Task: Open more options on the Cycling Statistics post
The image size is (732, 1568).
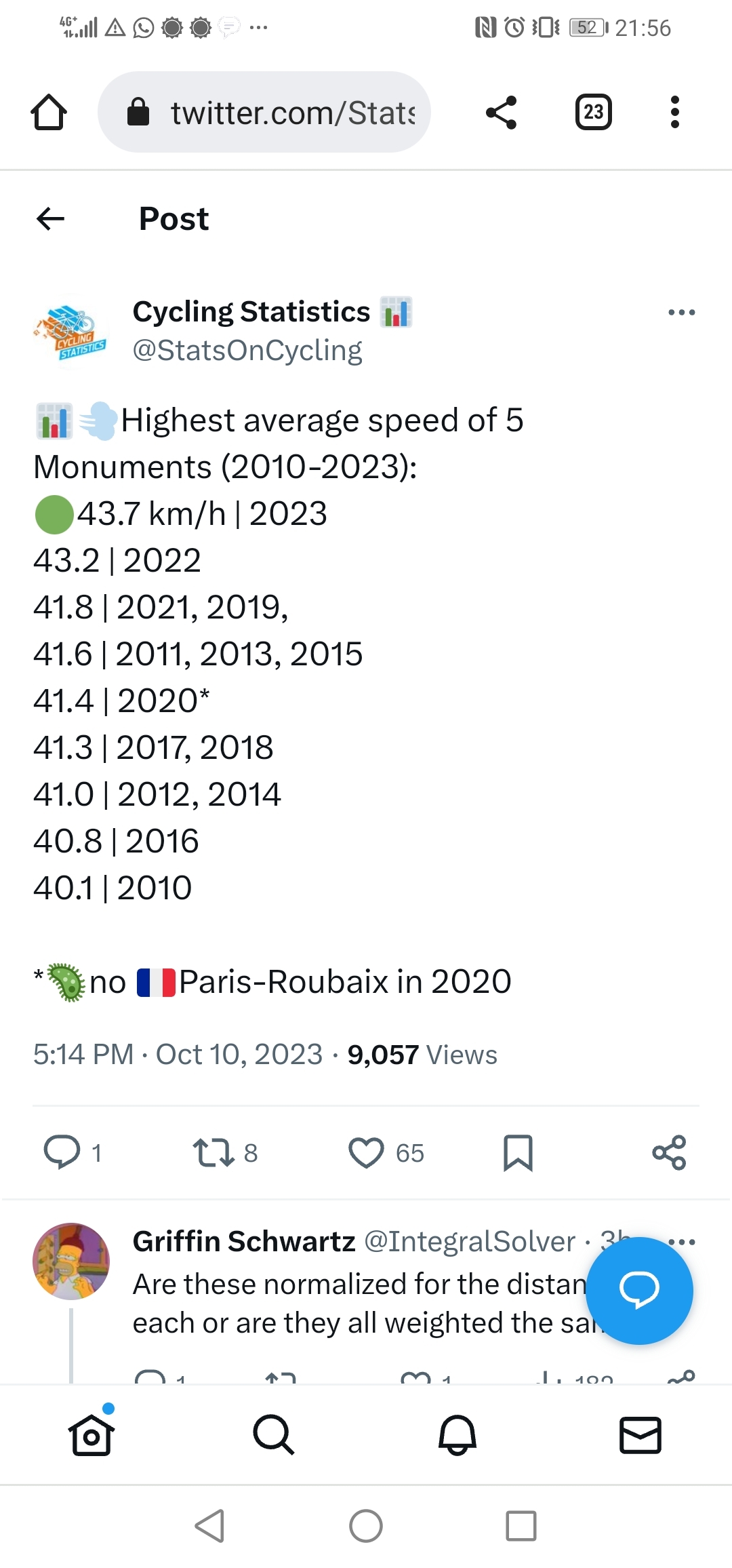Action: point(681,313)
